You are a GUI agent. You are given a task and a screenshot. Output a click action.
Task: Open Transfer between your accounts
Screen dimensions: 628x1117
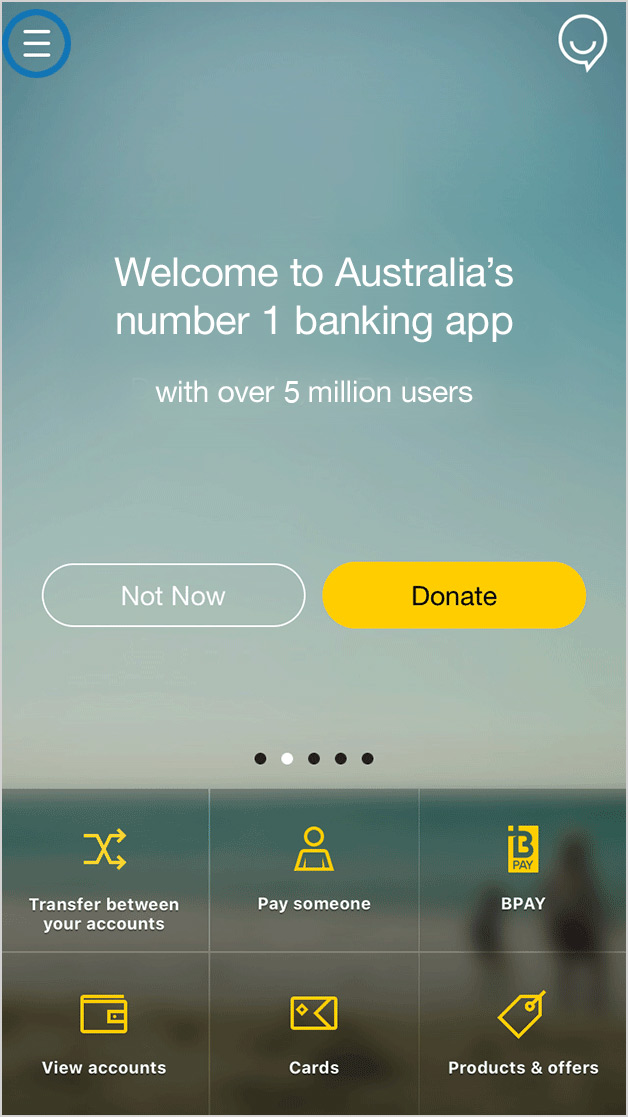pos(105,870)
